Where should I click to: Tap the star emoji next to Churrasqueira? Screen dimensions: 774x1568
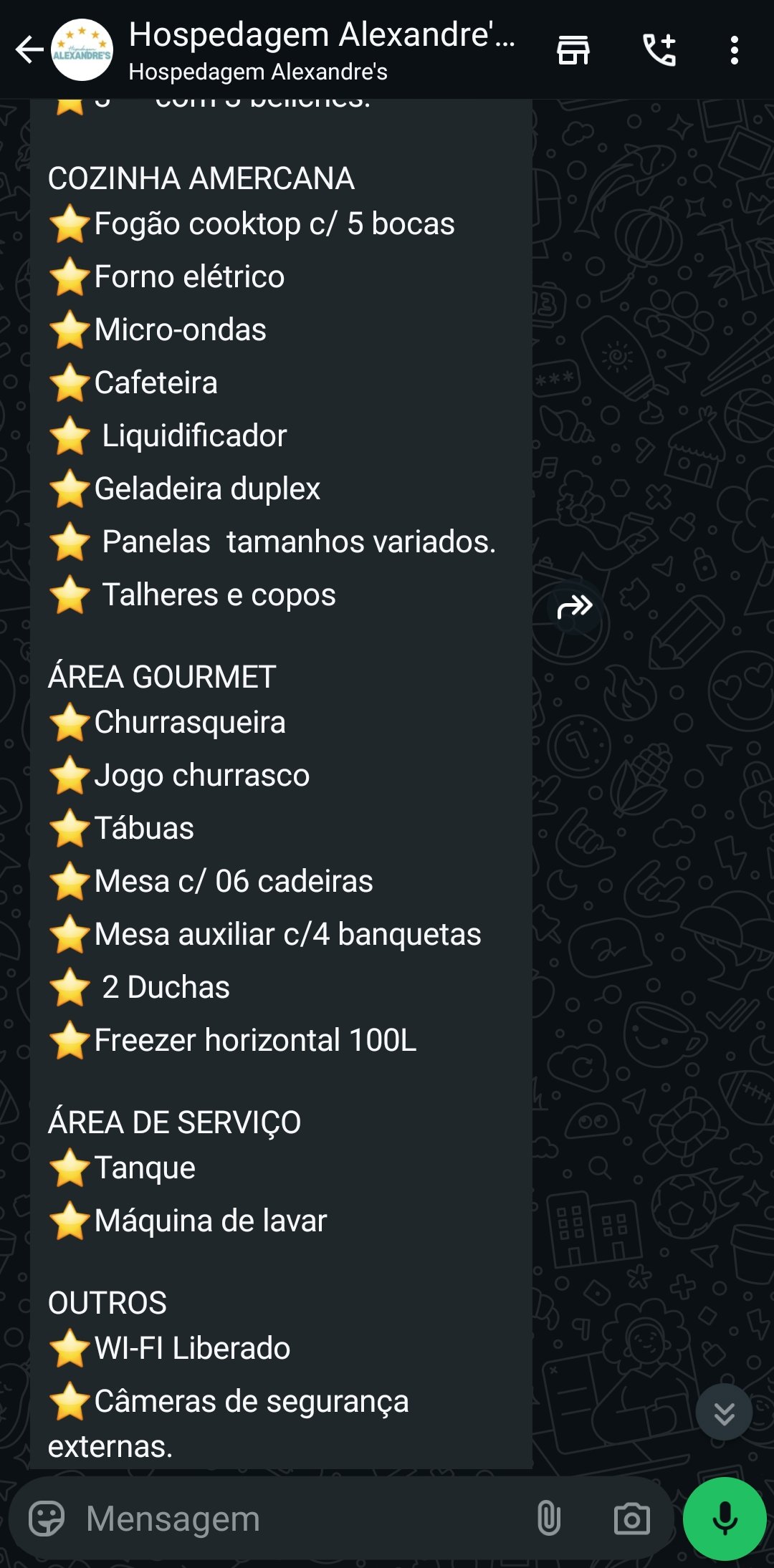click(70, 723)
